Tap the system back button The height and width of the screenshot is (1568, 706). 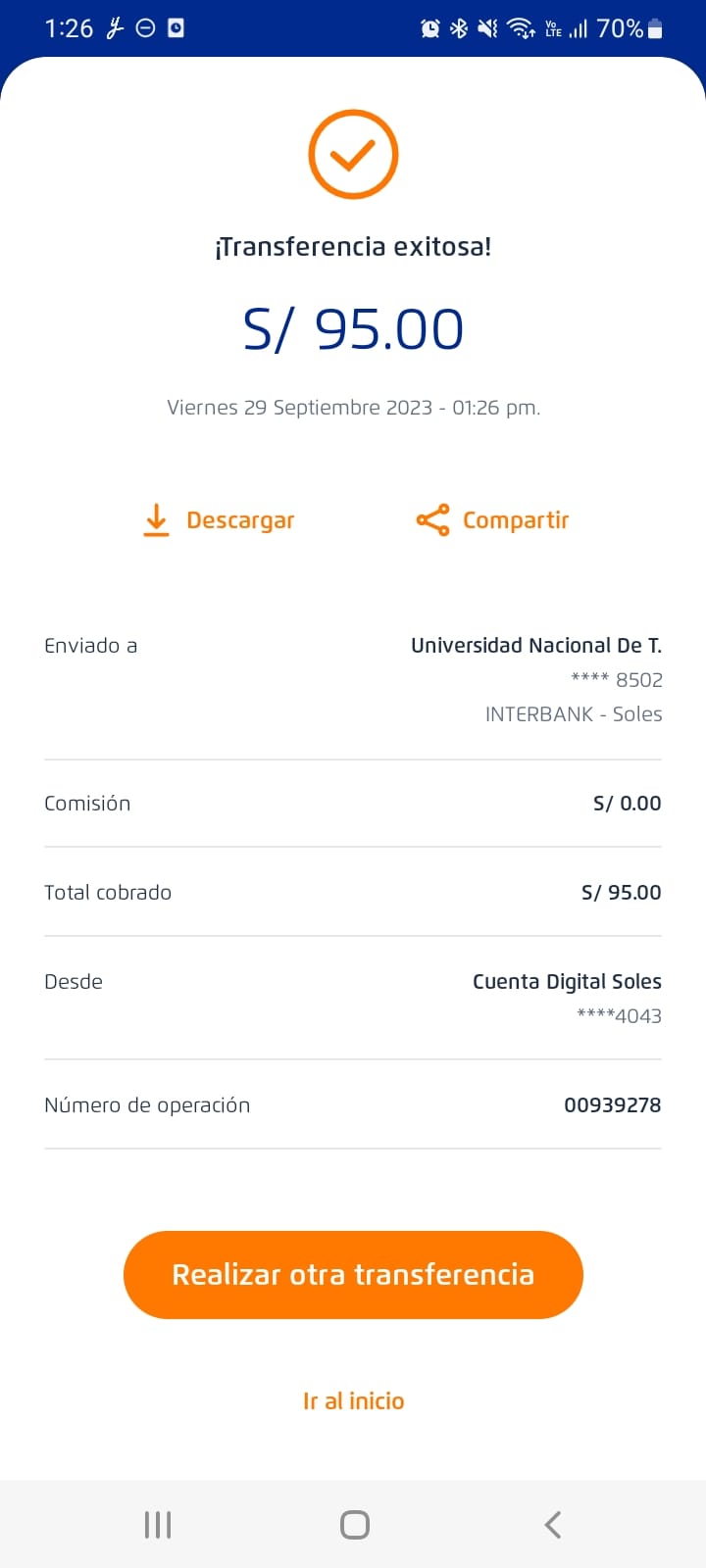pyautogui.click(x=553, y=1525)
